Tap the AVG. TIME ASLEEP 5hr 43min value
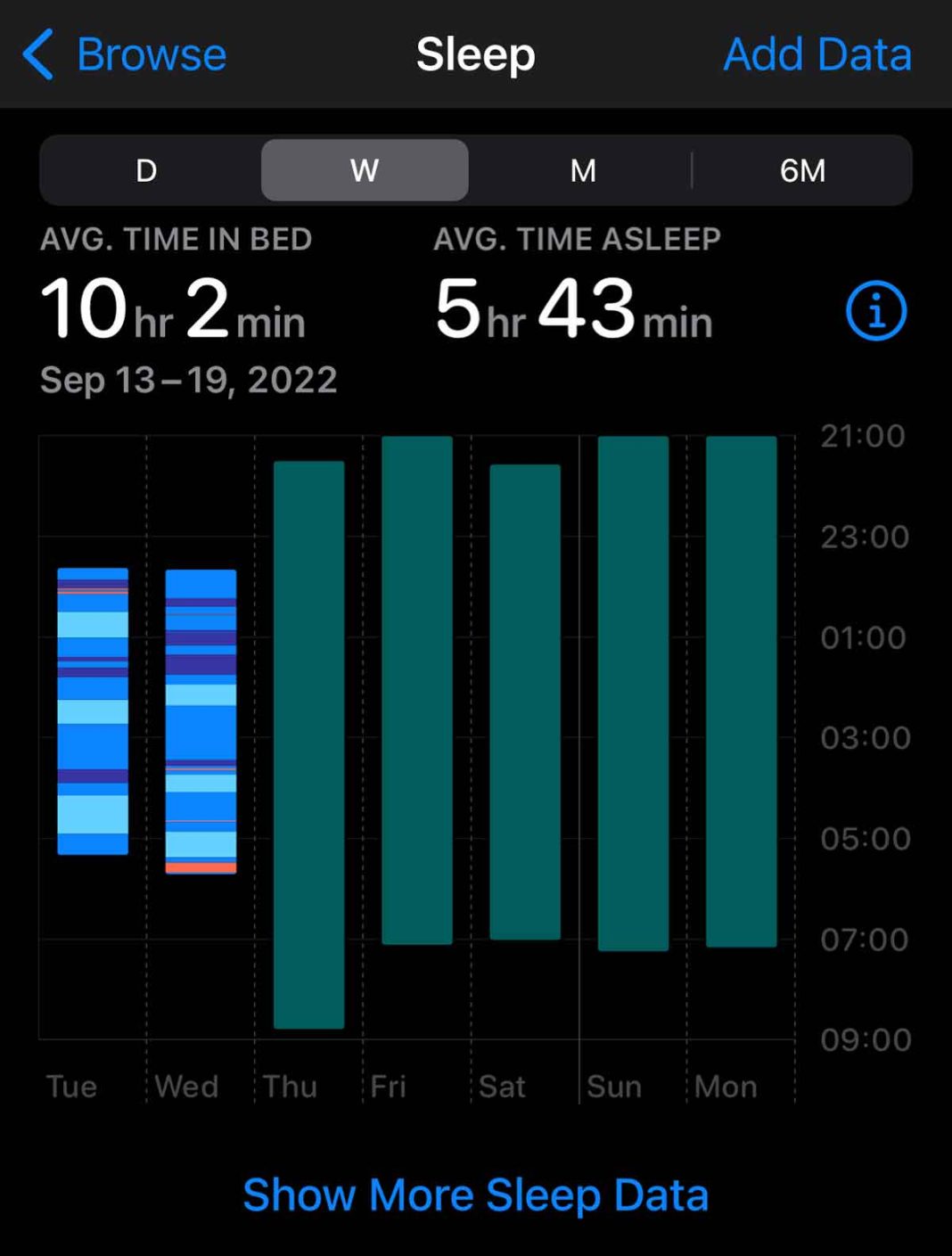952x1256 pixels. coord(573,309)
